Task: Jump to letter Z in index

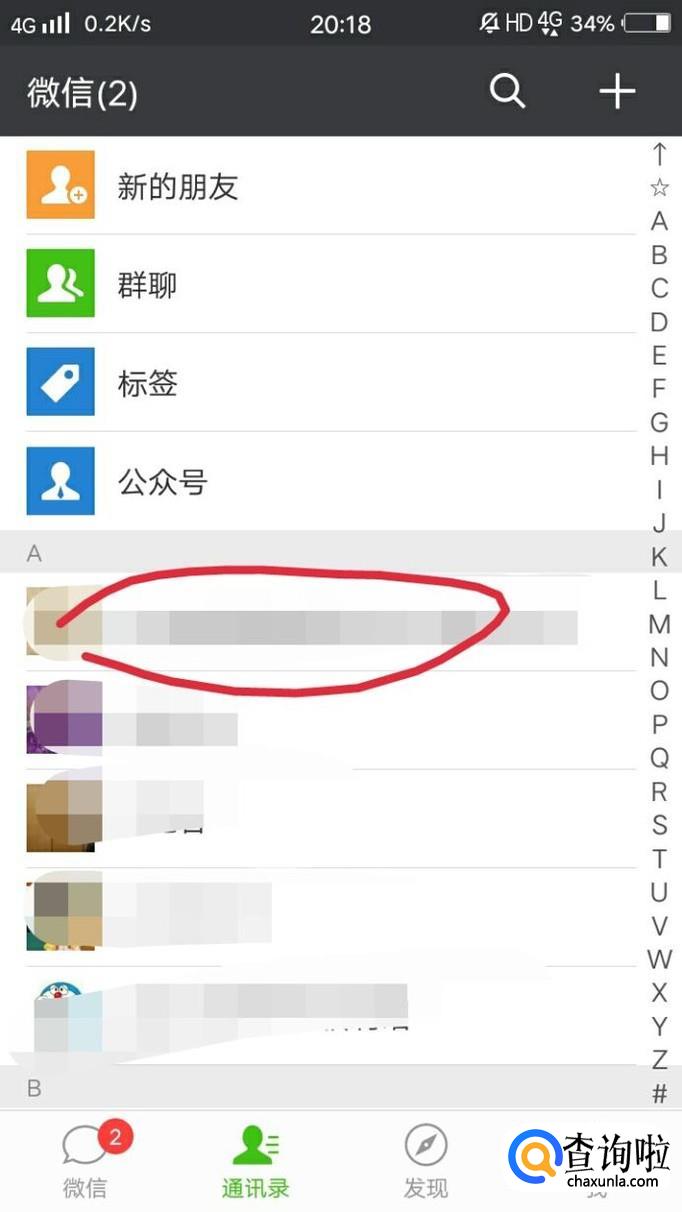Action: tap(659, 1060)
